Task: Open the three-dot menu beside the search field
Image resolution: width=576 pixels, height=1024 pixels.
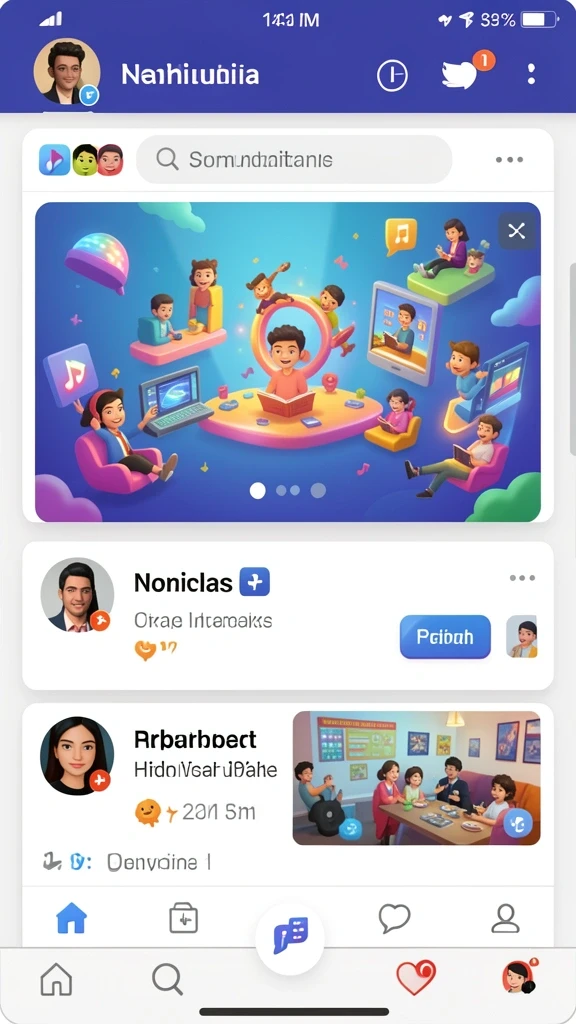Action: 509,159
